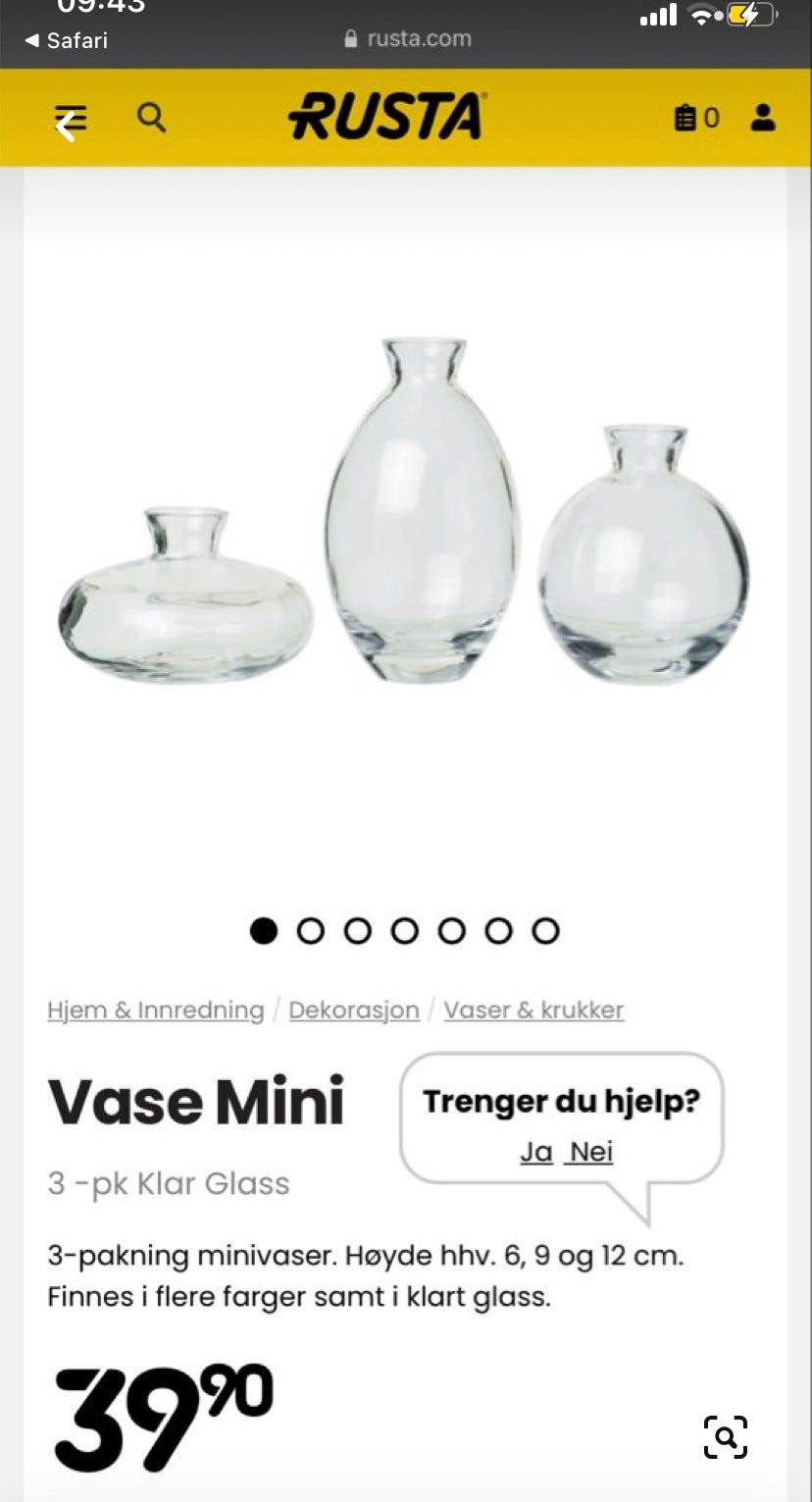812x1502 pixels.
Task: Return to Safari via the status bar
Action: click(x=64, y=40)
